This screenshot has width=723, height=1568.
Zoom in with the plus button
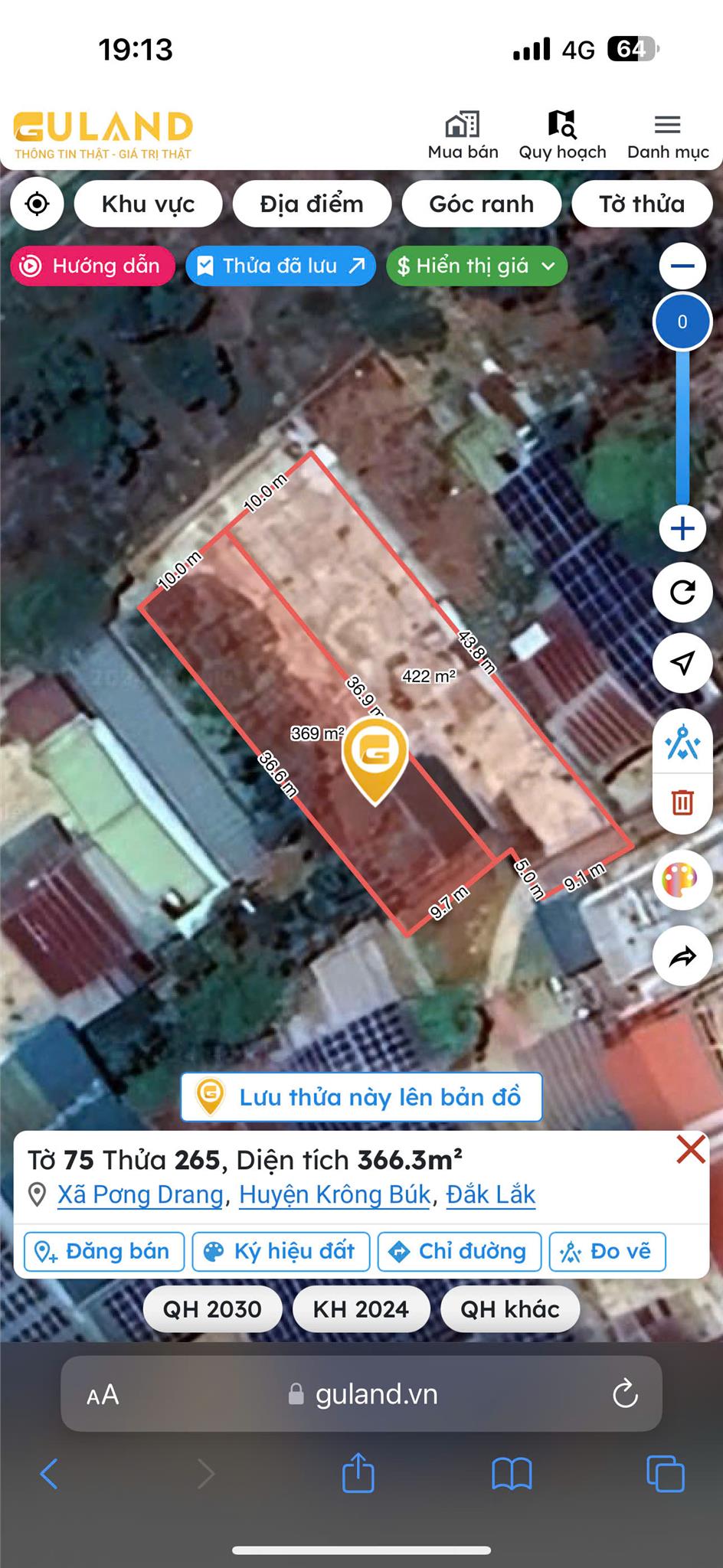[x=682, y=529]
